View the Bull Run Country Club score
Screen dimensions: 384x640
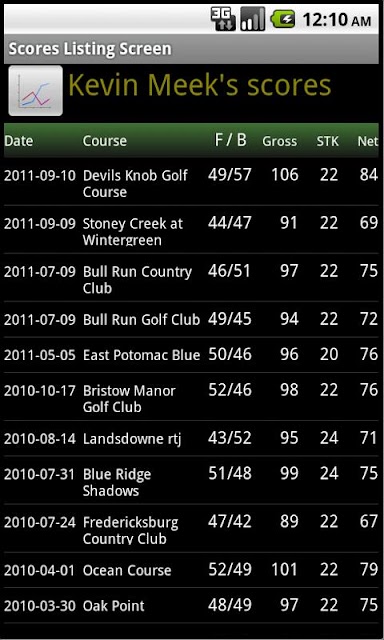(191, 278)
